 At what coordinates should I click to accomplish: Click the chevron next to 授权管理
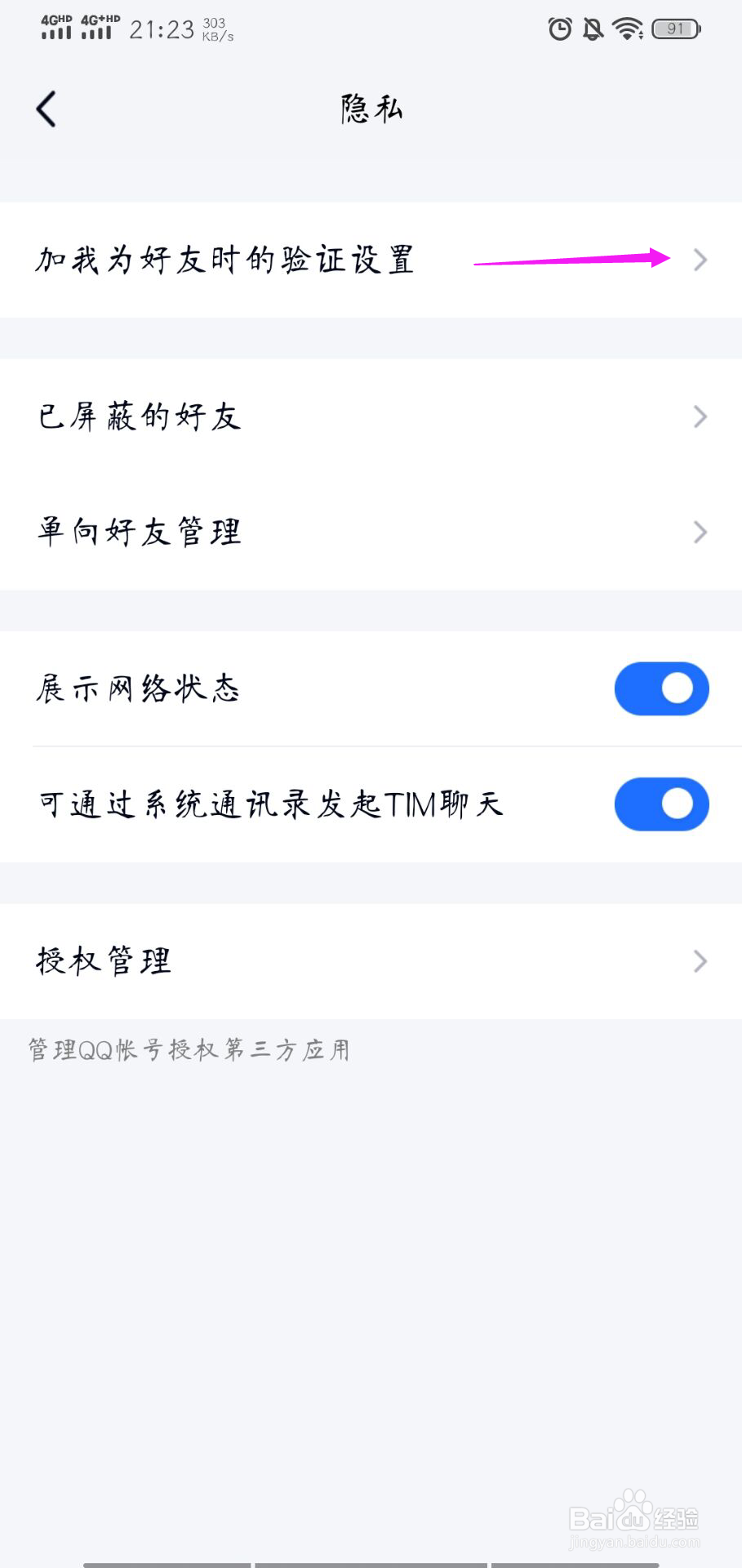[700, 961]
